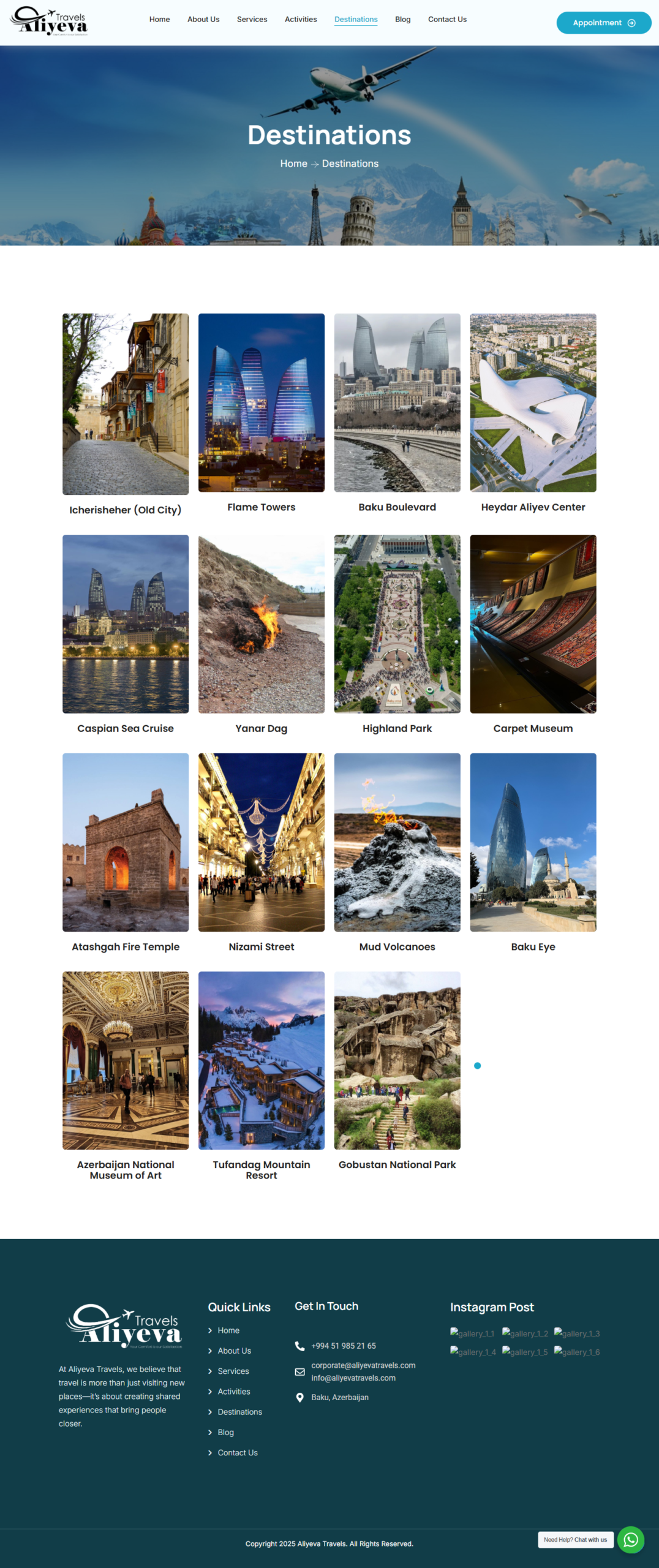The image size is (659, 1568).
Task: View the Nizami Street card
Action: tap(262, 842)
